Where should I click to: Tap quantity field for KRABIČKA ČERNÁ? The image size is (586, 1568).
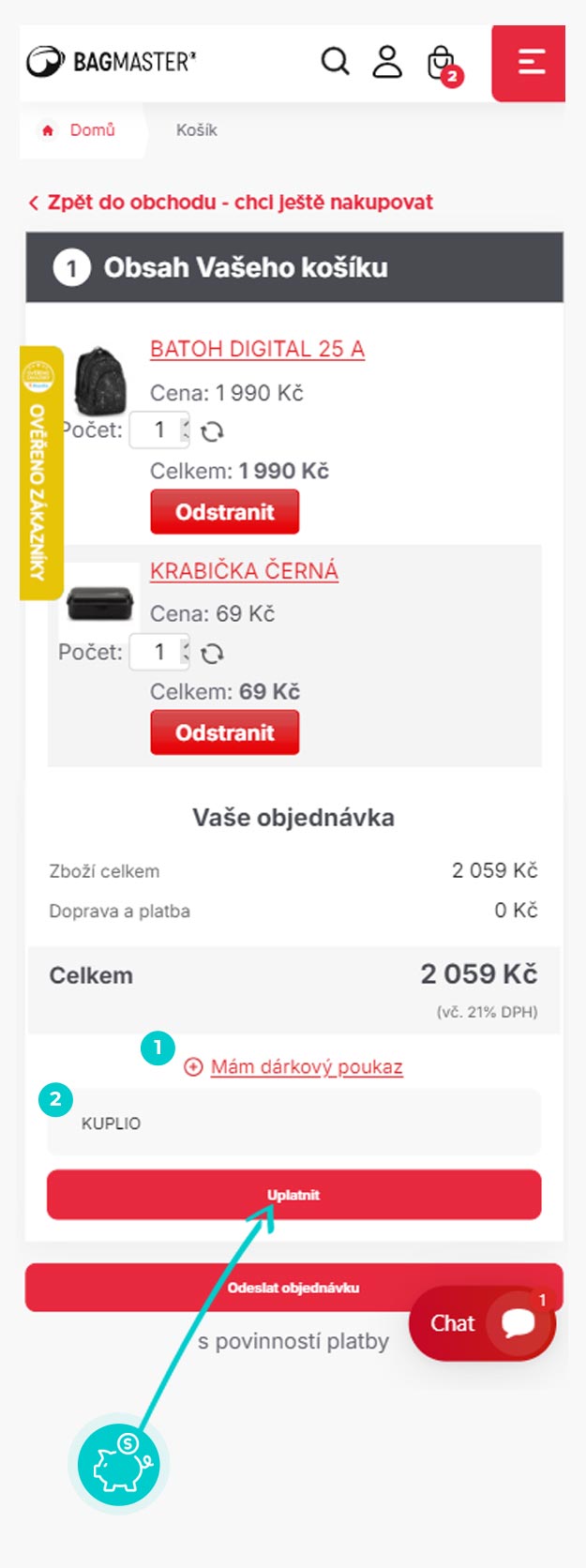pyautogui.click(x=158, y=652)
